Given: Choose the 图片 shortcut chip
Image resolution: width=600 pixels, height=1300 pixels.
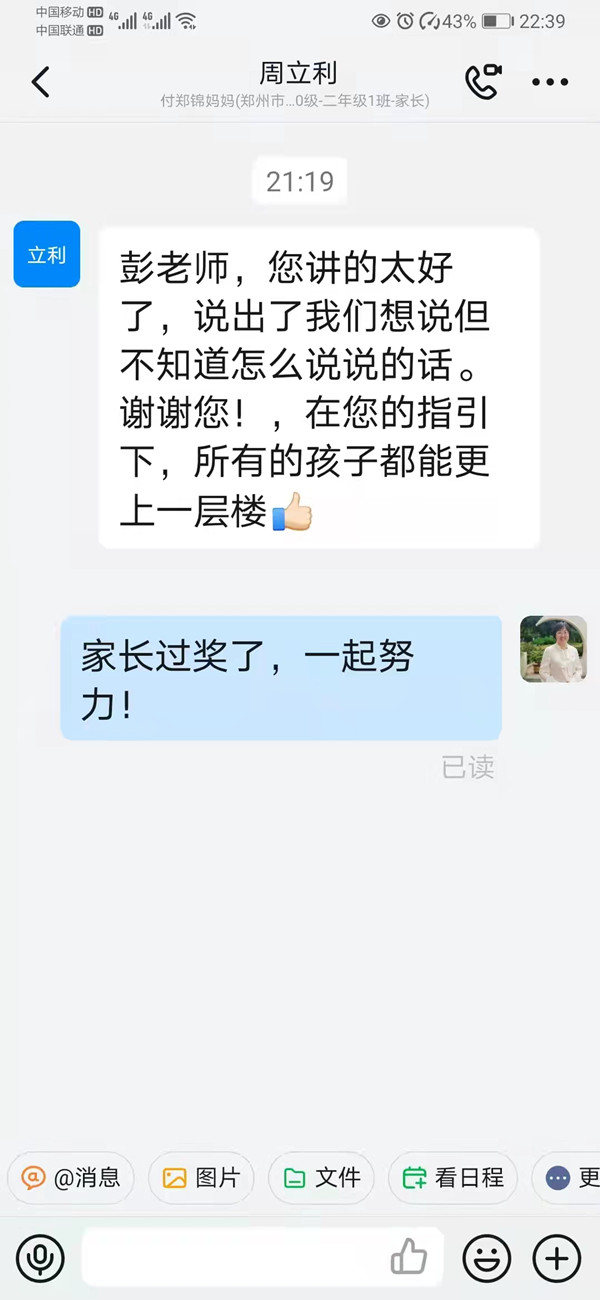Looking at the screenshot, I should [202, 1177].
